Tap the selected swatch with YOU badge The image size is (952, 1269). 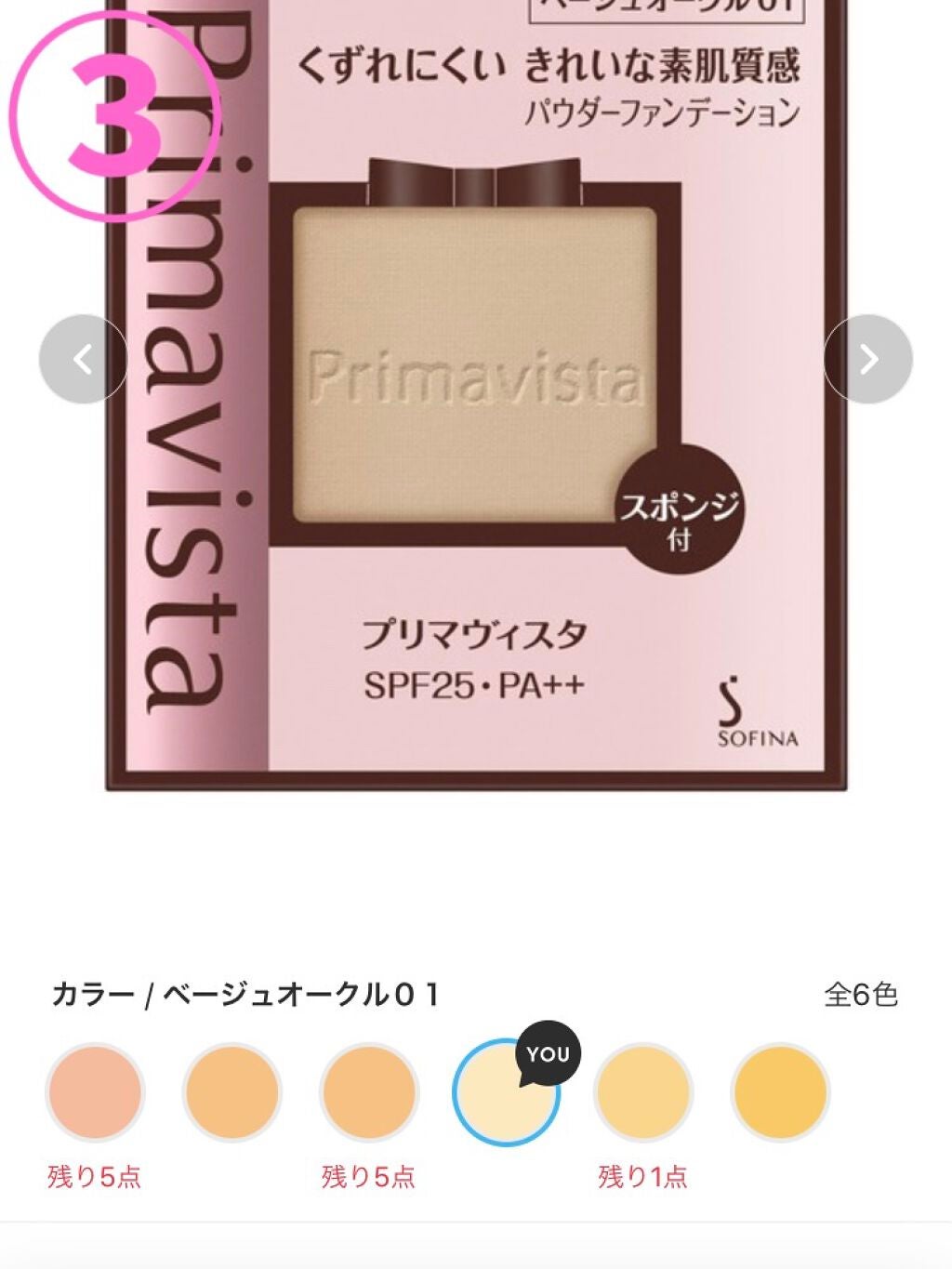(505, 1093)
